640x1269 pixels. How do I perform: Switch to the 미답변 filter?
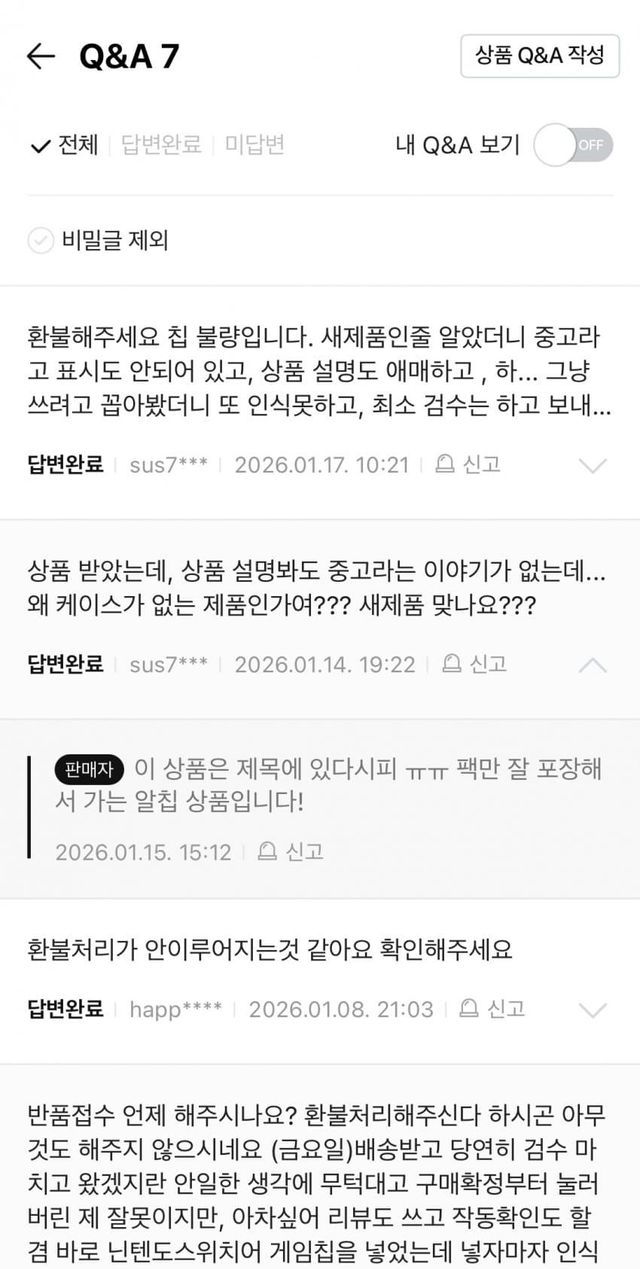coord(254,145)
